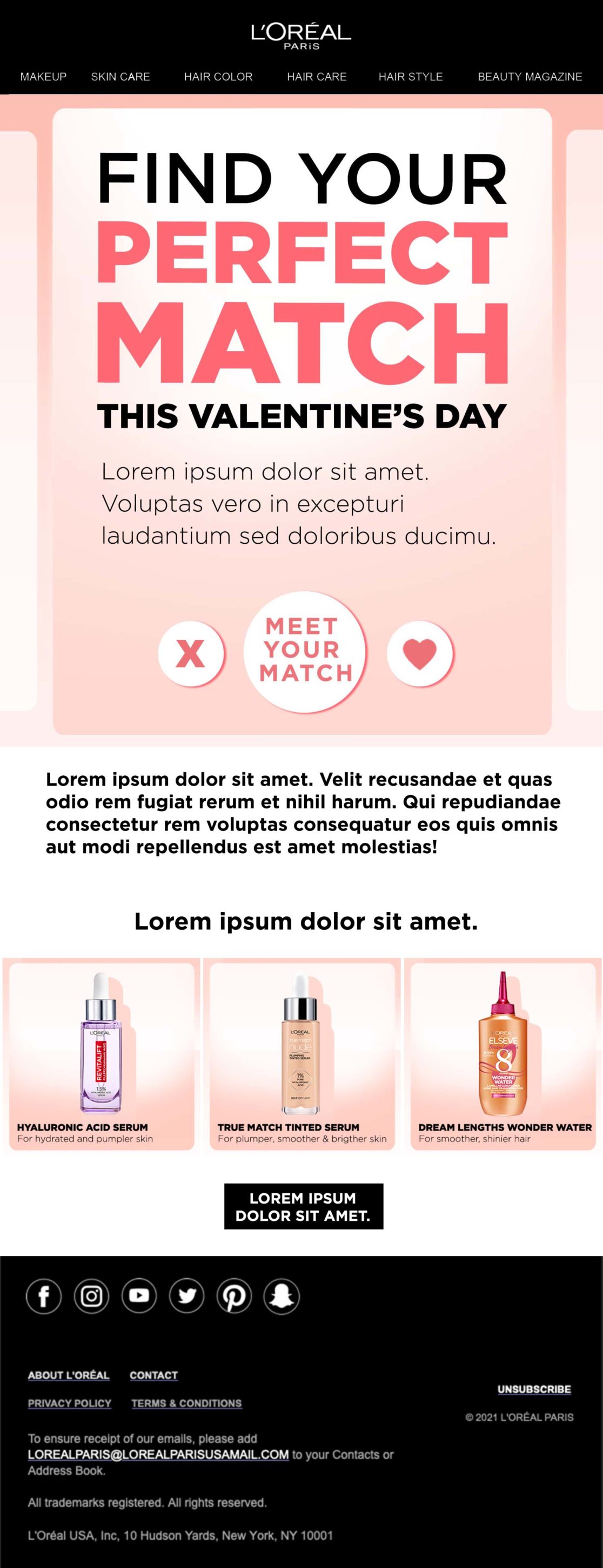
Task: Open the Hair Style category
Action: 411,77
